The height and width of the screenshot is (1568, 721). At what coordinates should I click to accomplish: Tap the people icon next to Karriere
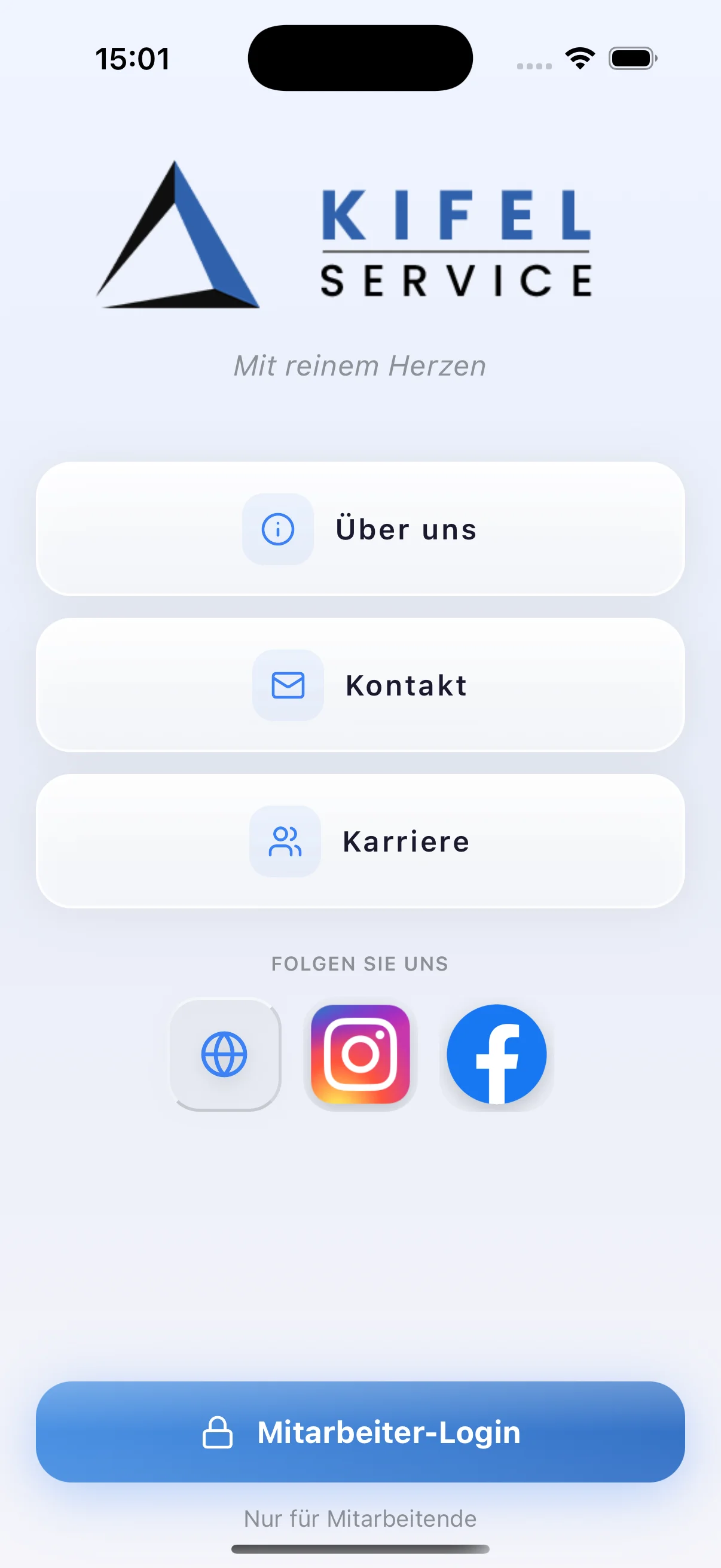285,841
